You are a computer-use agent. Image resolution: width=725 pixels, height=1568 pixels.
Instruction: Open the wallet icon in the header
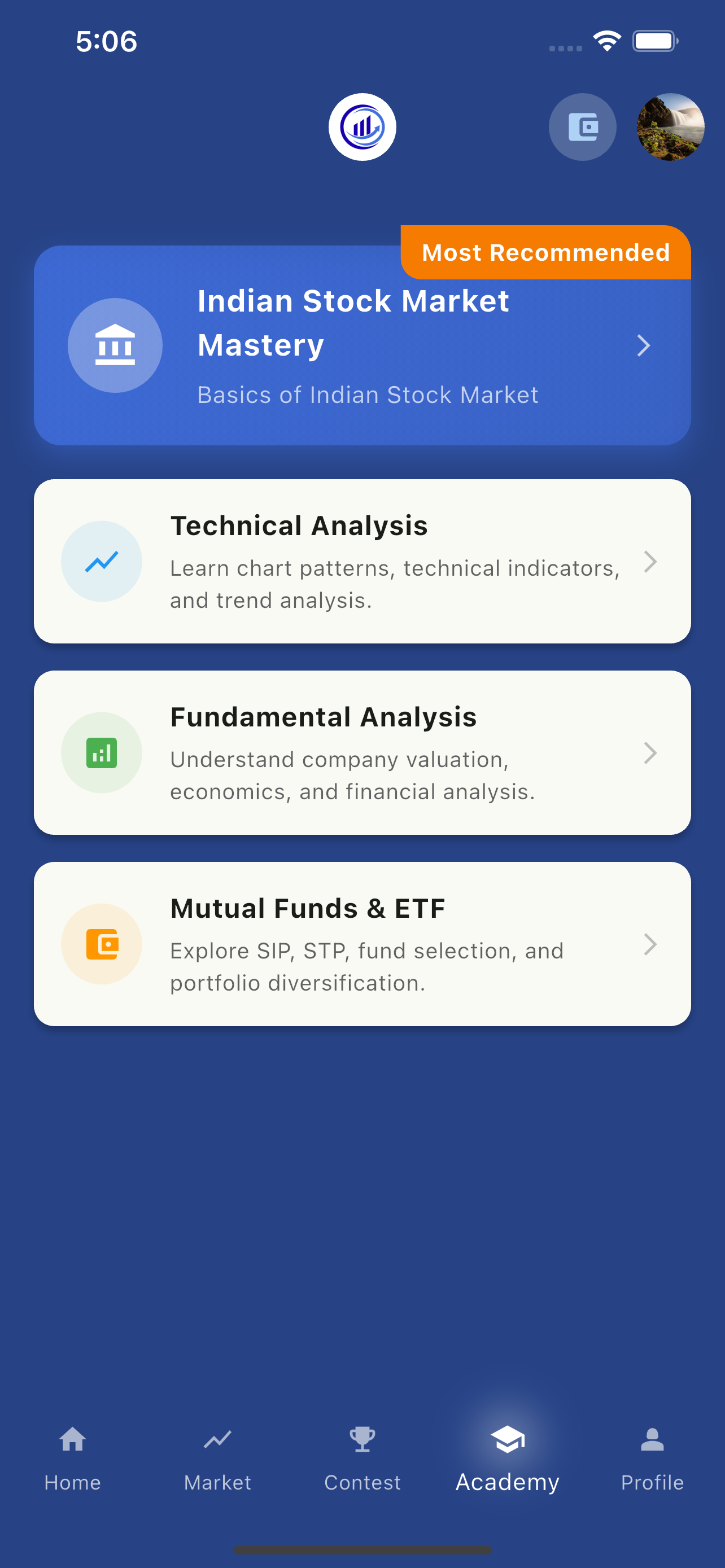point(582,127)
